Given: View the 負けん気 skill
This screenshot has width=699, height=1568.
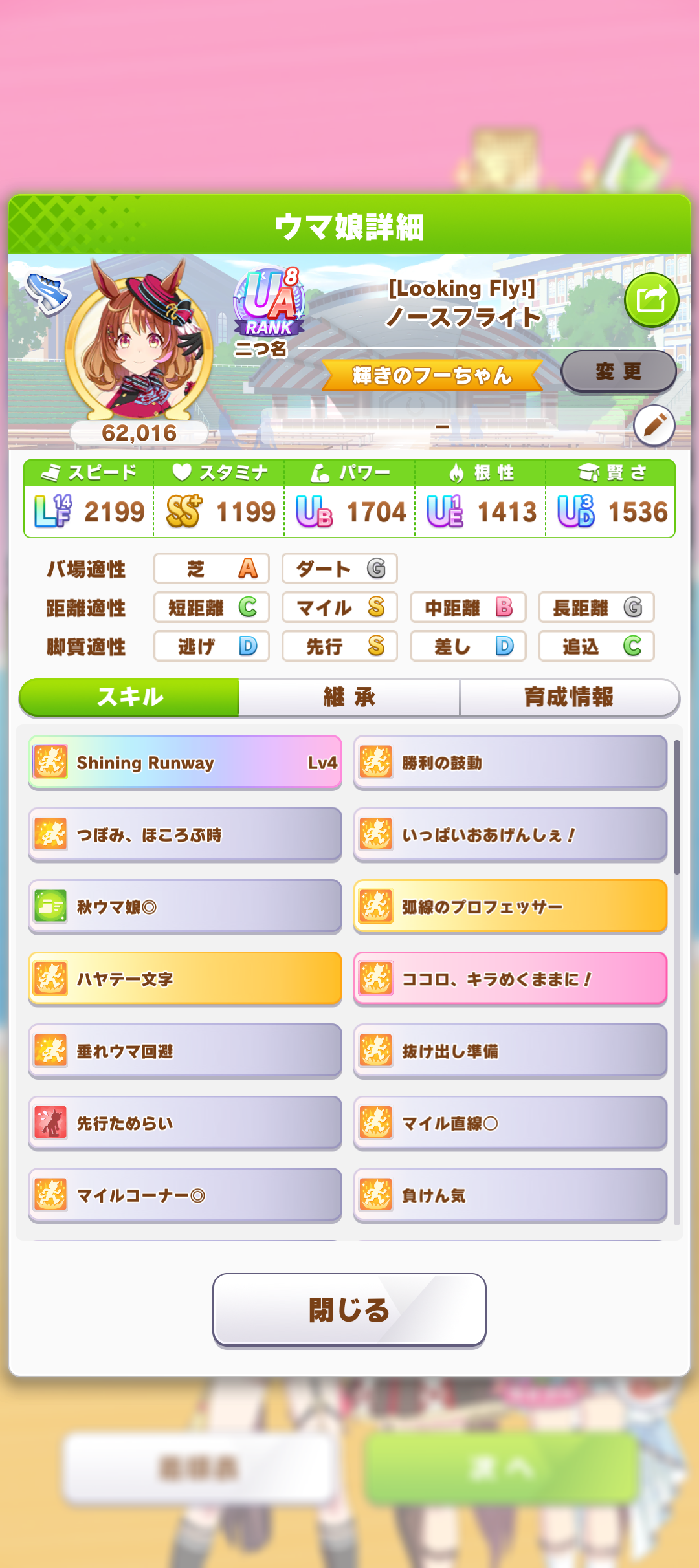Looking at the screenshot, I should (x=510, y=1195).
